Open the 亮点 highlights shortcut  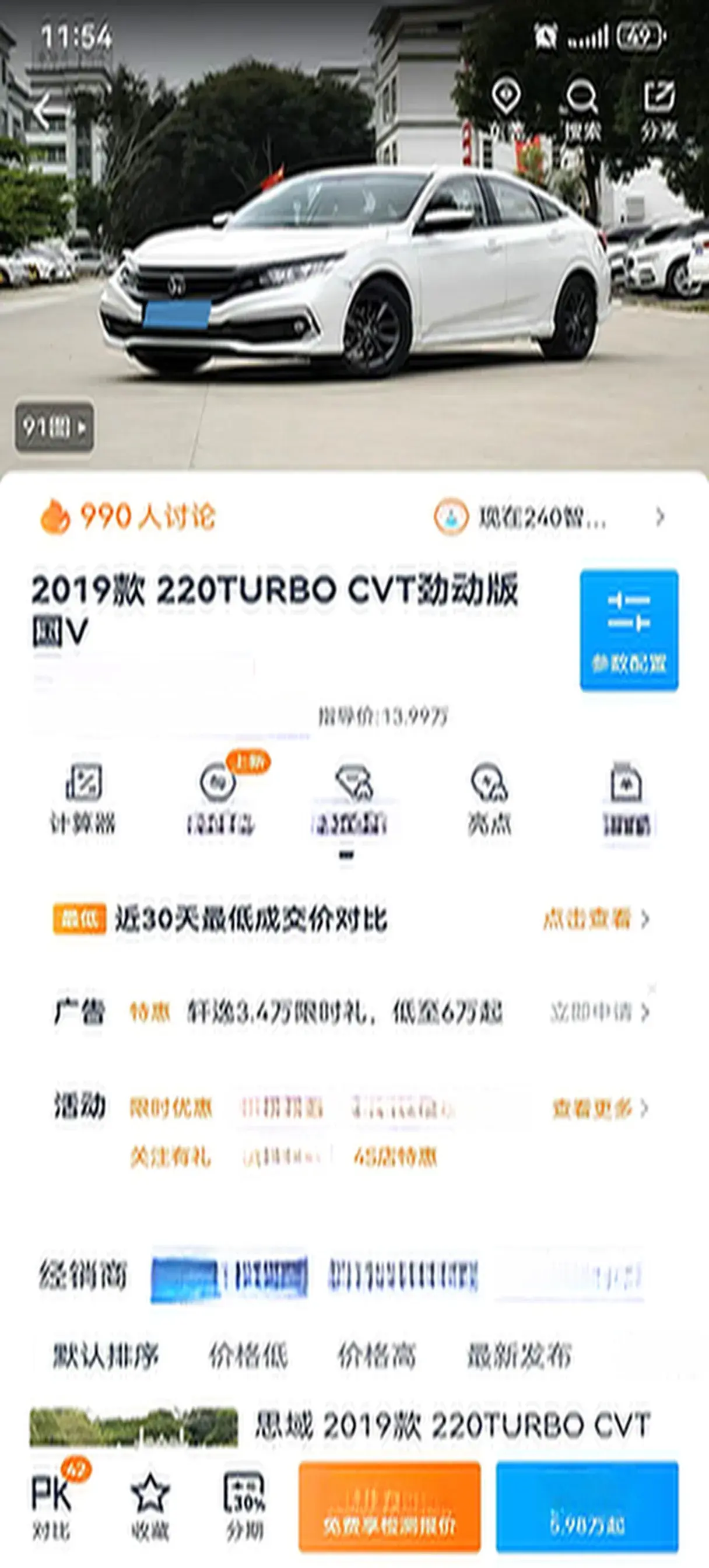pyautogui.click(x=489, y=798)
